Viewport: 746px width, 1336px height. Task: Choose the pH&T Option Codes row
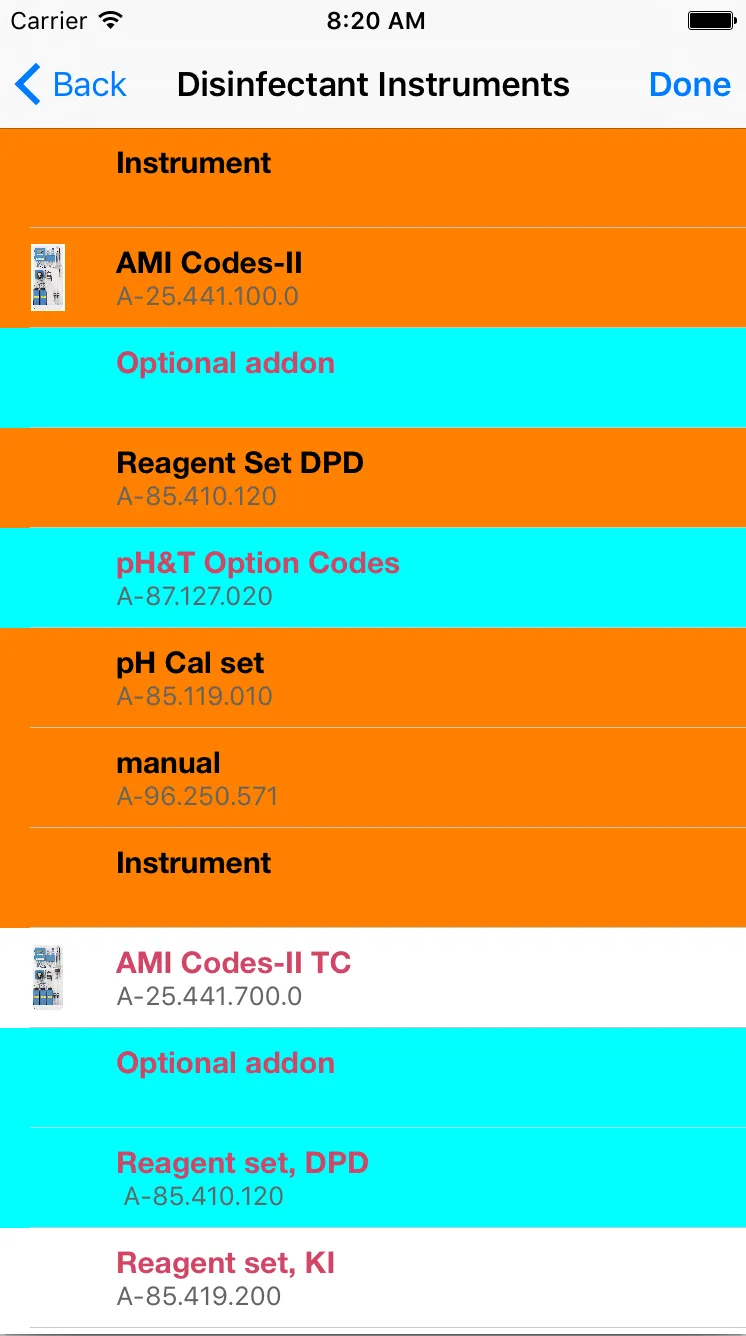373,578
